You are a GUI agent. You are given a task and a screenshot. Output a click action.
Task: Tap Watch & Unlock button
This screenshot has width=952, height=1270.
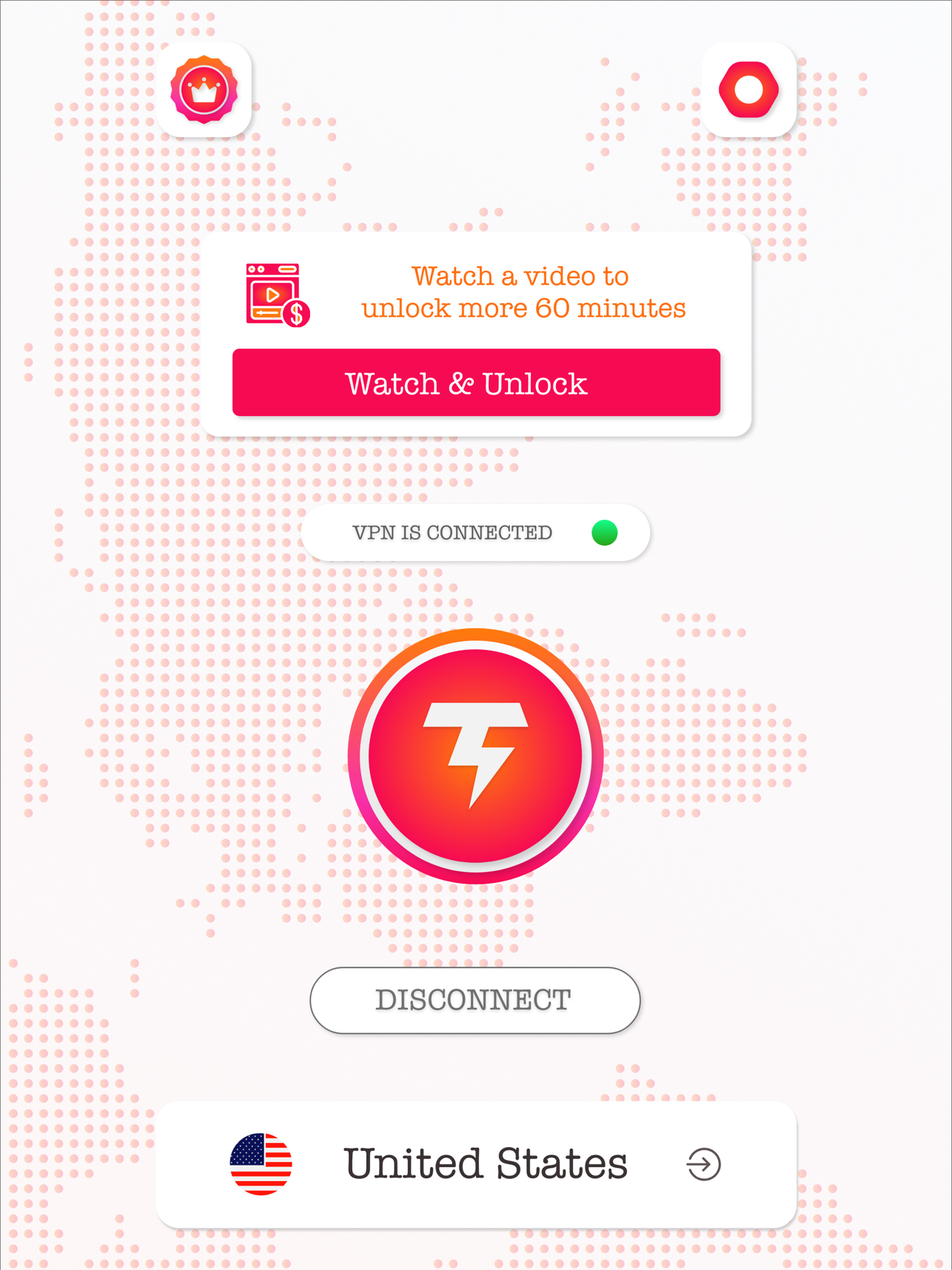click(476, 383)
